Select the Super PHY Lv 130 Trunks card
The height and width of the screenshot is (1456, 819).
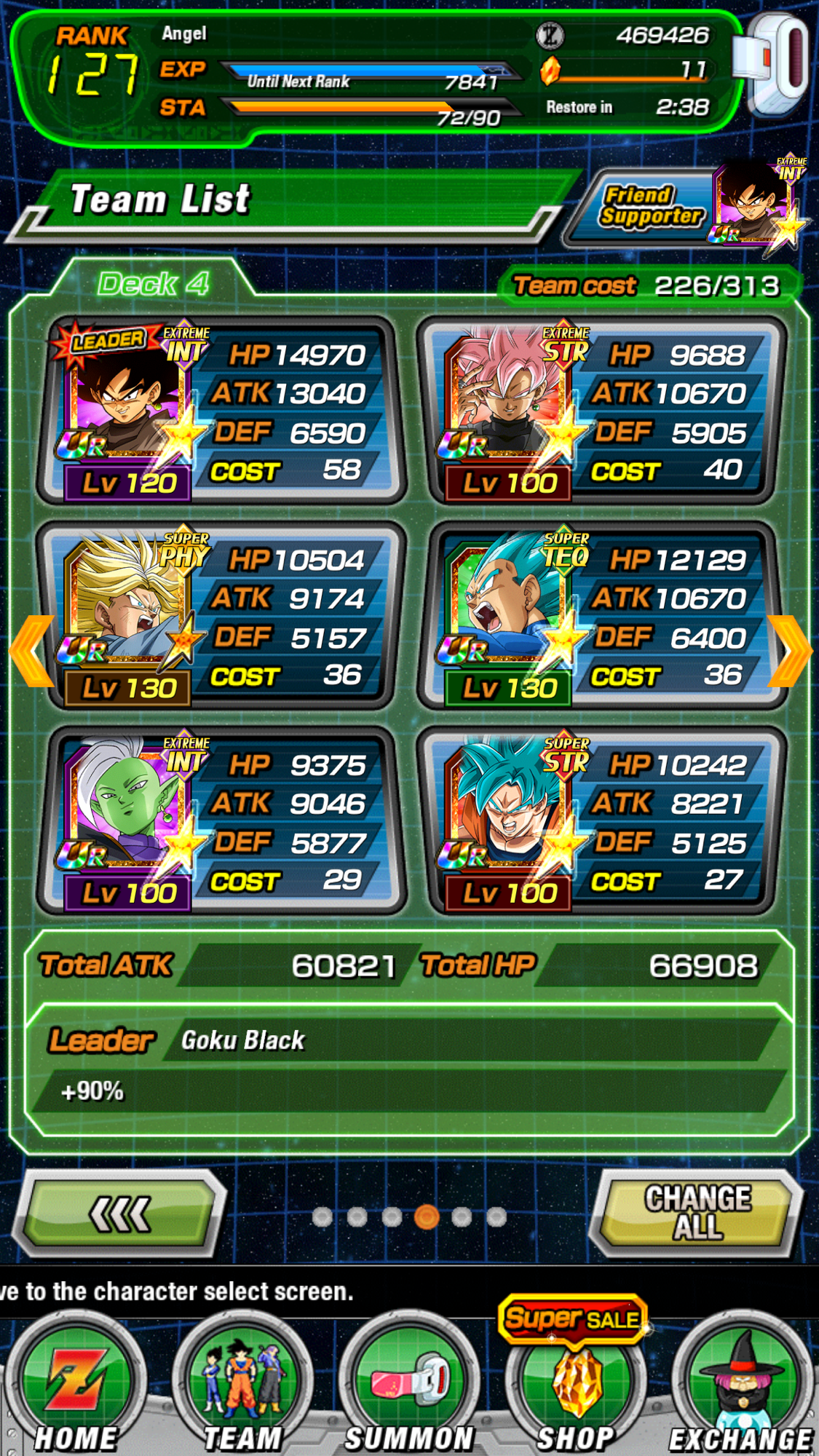(x=220, y=615)
